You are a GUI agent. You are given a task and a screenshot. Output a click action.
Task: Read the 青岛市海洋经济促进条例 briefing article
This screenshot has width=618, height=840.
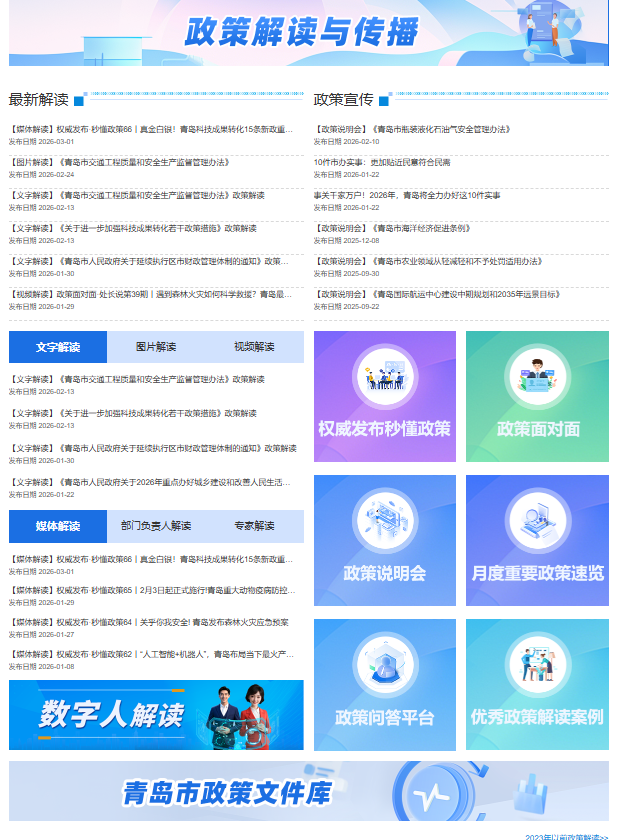[x=392, y=228]
